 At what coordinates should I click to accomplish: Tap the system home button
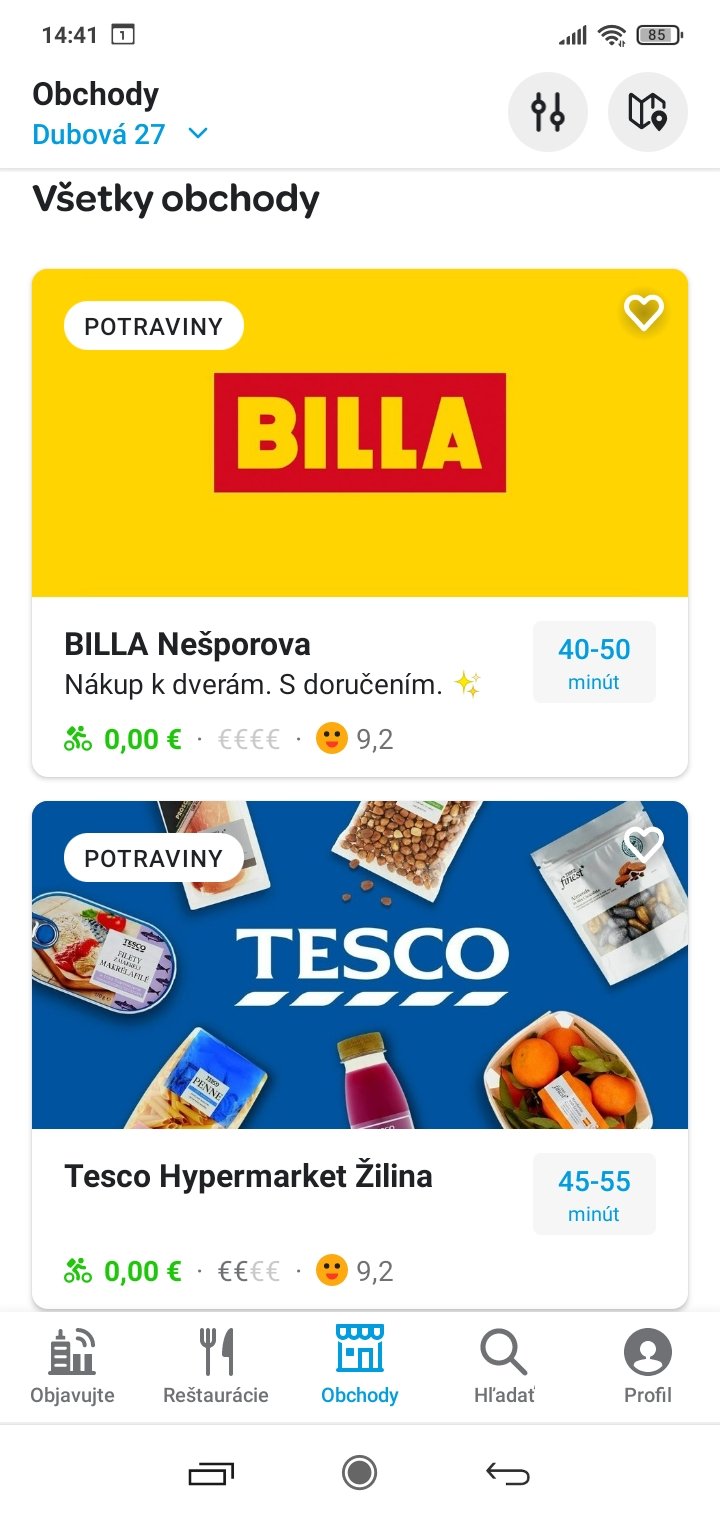(x=359, y=1472)
